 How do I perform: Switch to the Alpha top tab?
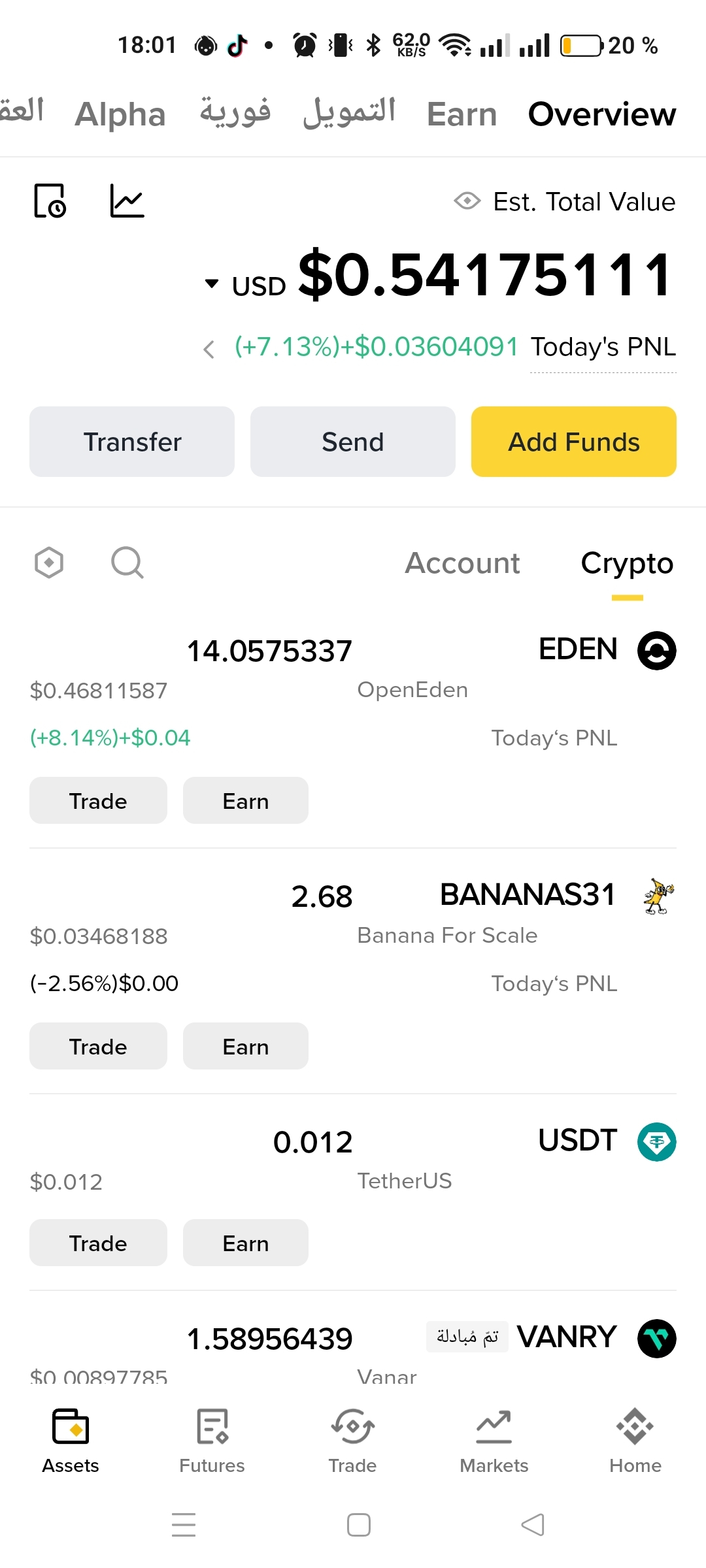(120, 114)
